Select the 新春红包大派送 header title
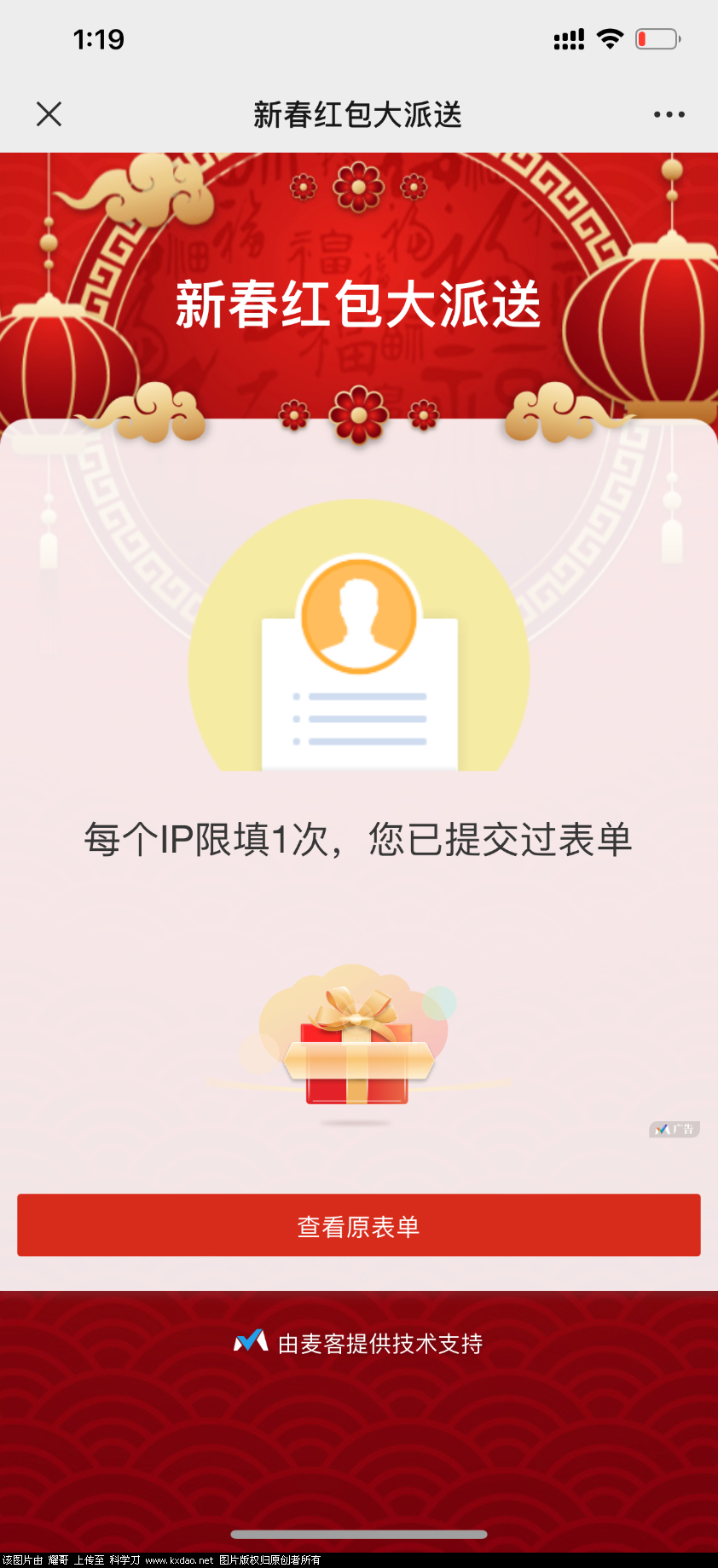 tap(359, 114)
